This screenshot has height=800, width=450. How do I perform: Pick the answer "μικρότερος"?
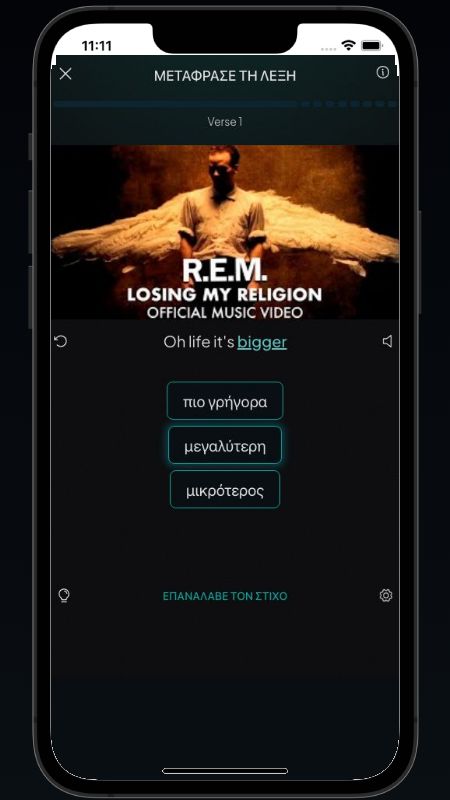click(225, 490)
